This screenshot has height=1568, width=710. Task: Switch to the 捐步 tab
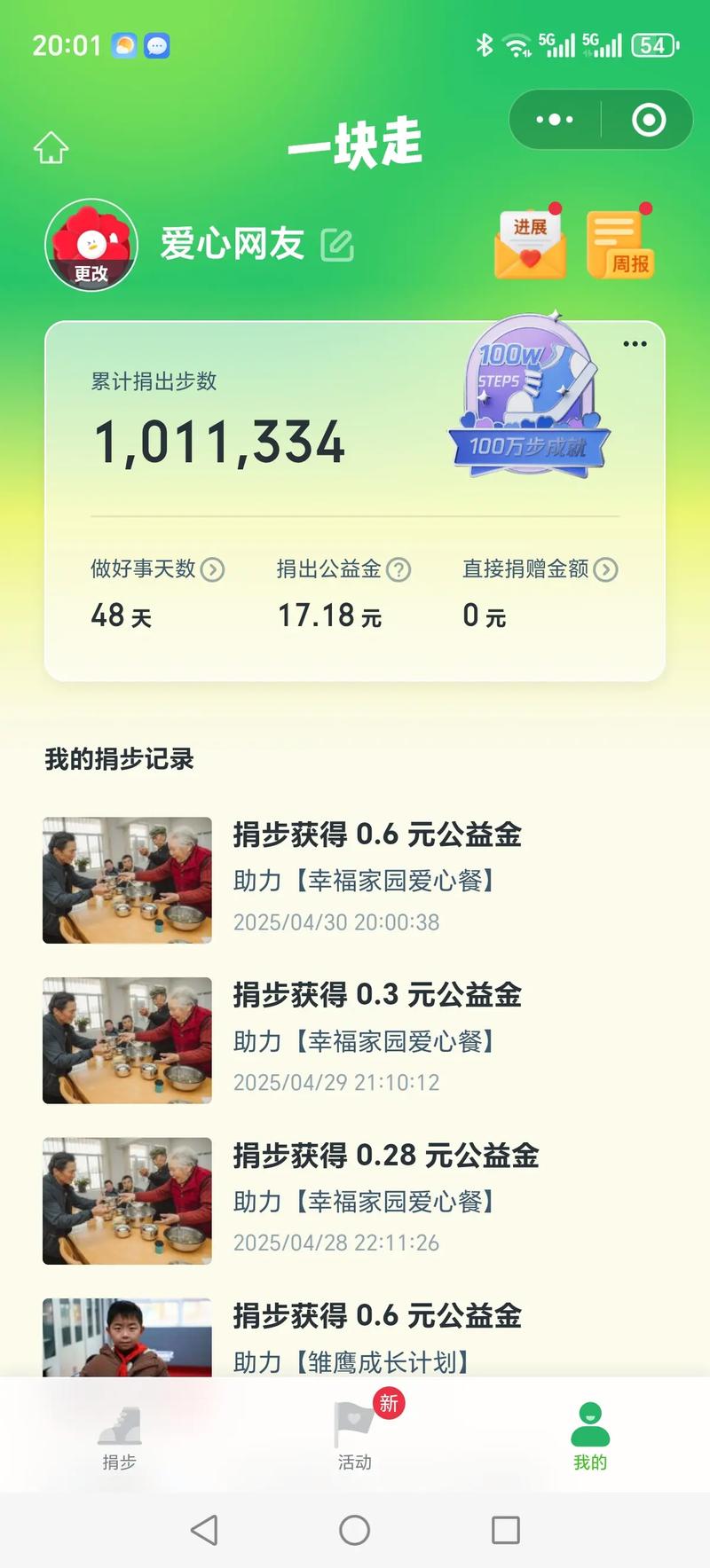119,1437
